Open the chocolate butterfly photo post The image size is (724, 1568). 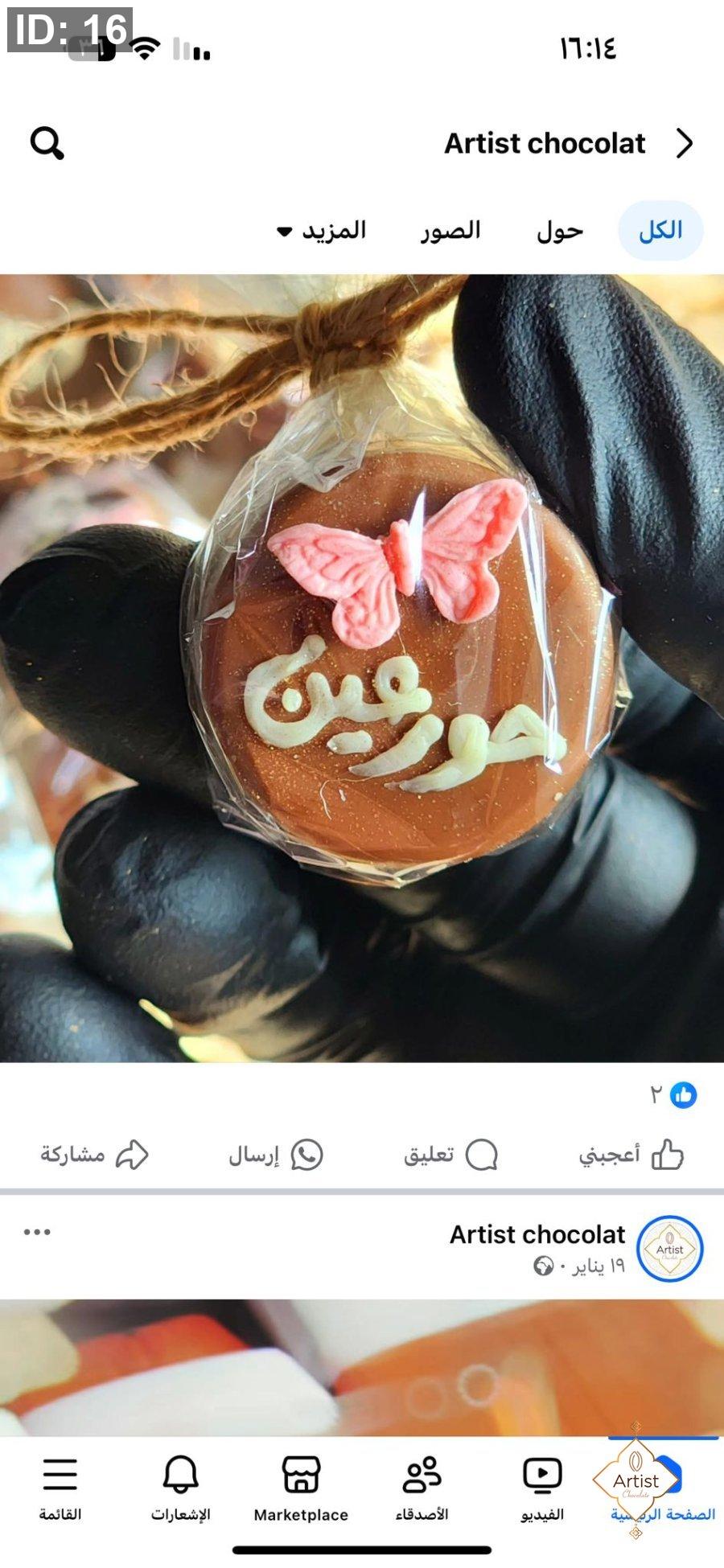[x=362, y=667]
